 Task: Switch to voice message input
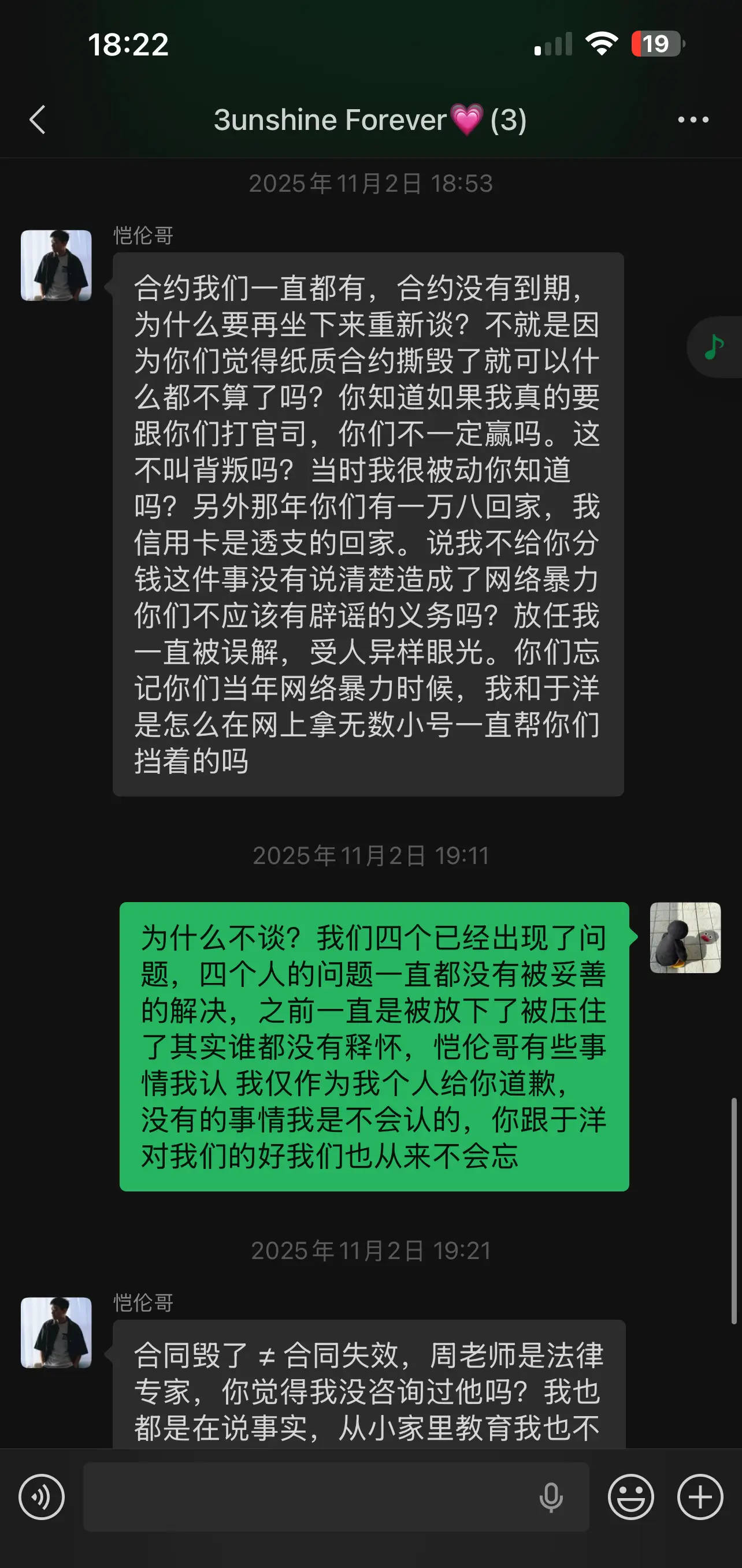pyautogui.click(x=42, y=1497)
